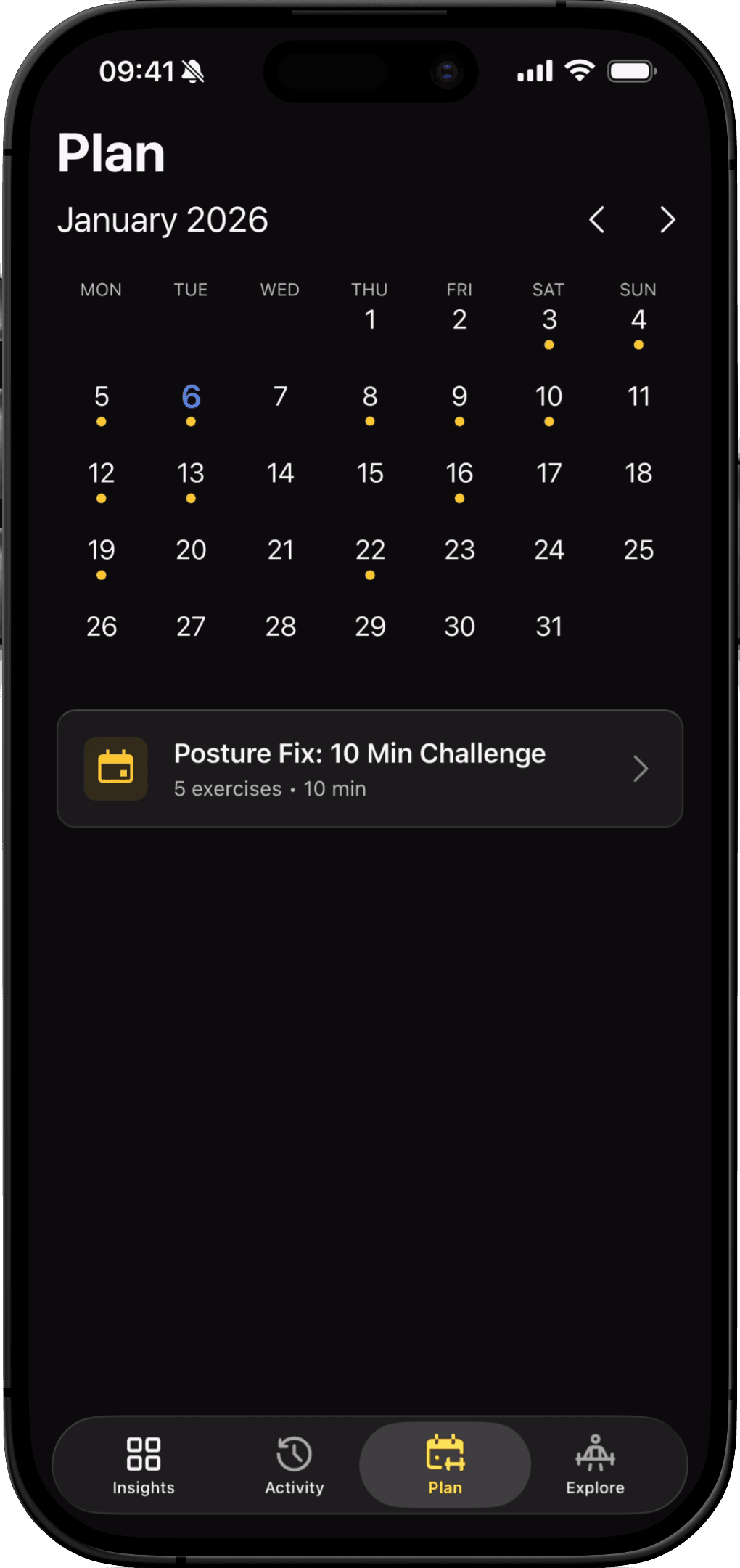Select January 22 on the calendar

click(x=370, y=550)
